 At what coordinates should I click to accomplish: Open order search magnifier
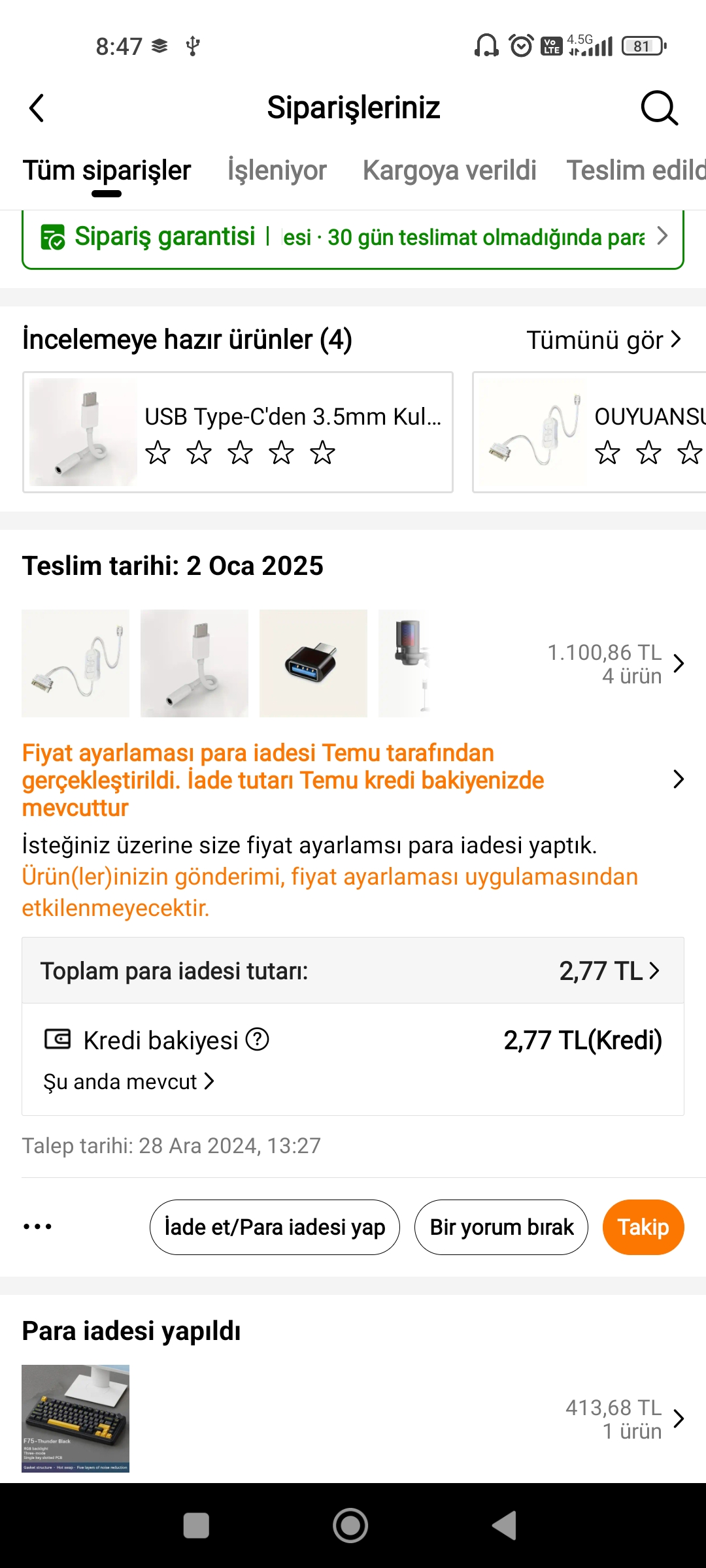(x=659, y=108)
